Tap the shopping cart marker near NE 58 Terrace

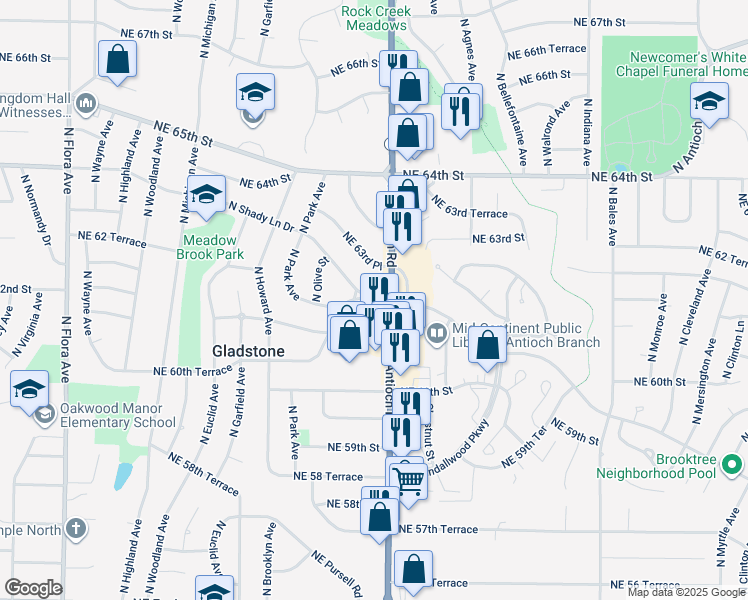tap(408, 485)
